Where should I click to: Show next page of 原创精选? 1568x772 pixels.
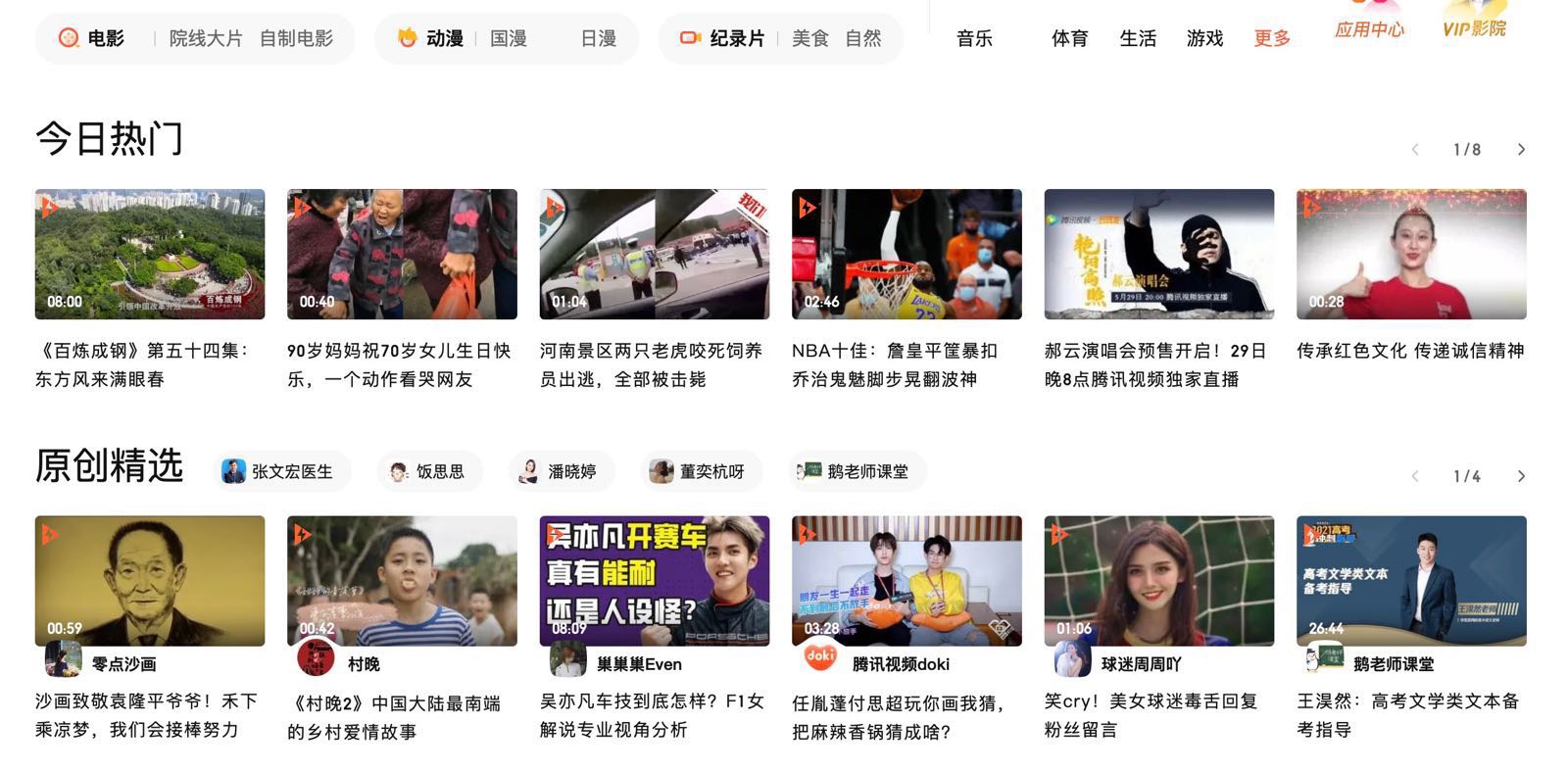[x=1521, y=476]
